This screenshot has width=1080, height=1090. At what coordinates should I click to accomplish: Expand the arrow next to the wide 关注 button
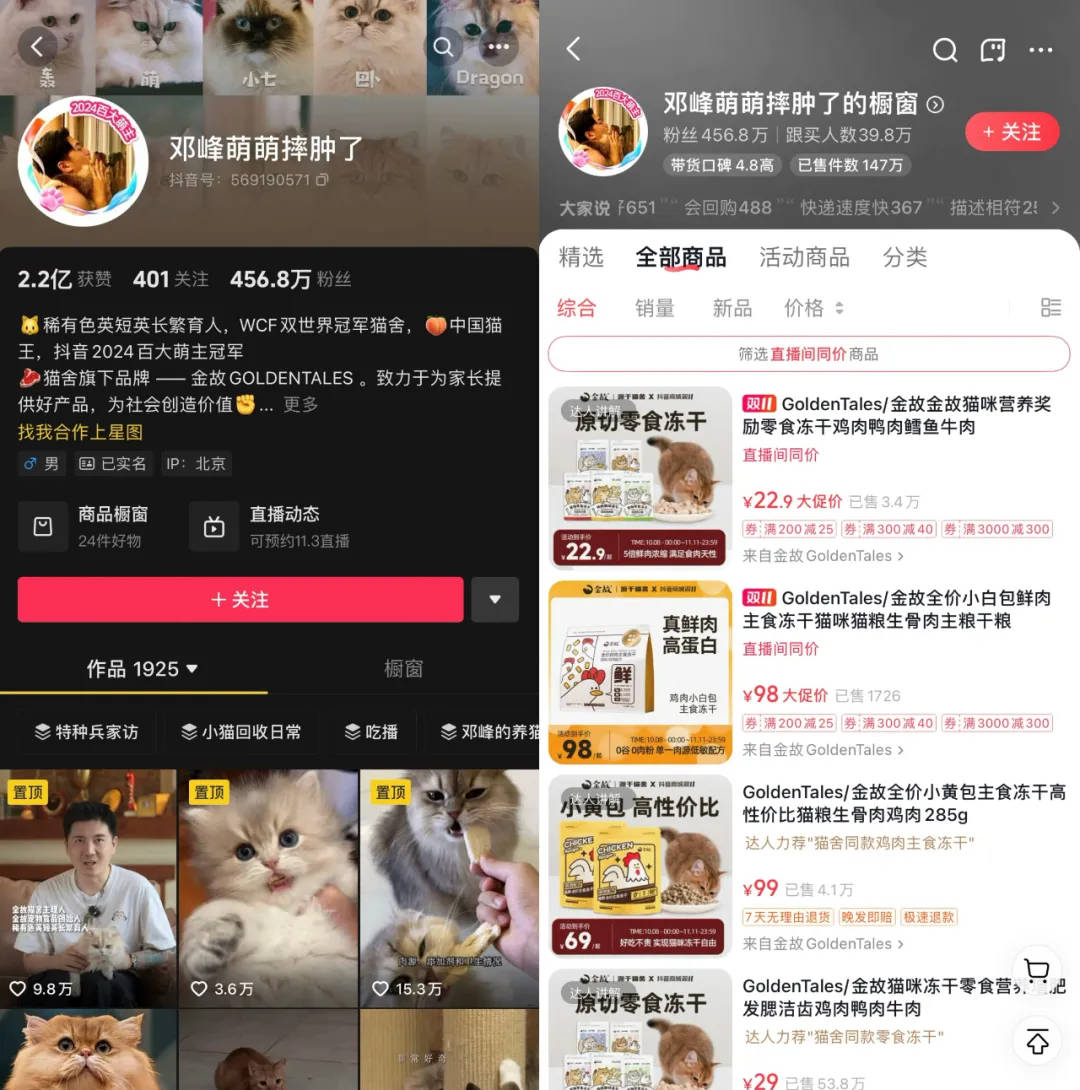click(x=495, y=600)
